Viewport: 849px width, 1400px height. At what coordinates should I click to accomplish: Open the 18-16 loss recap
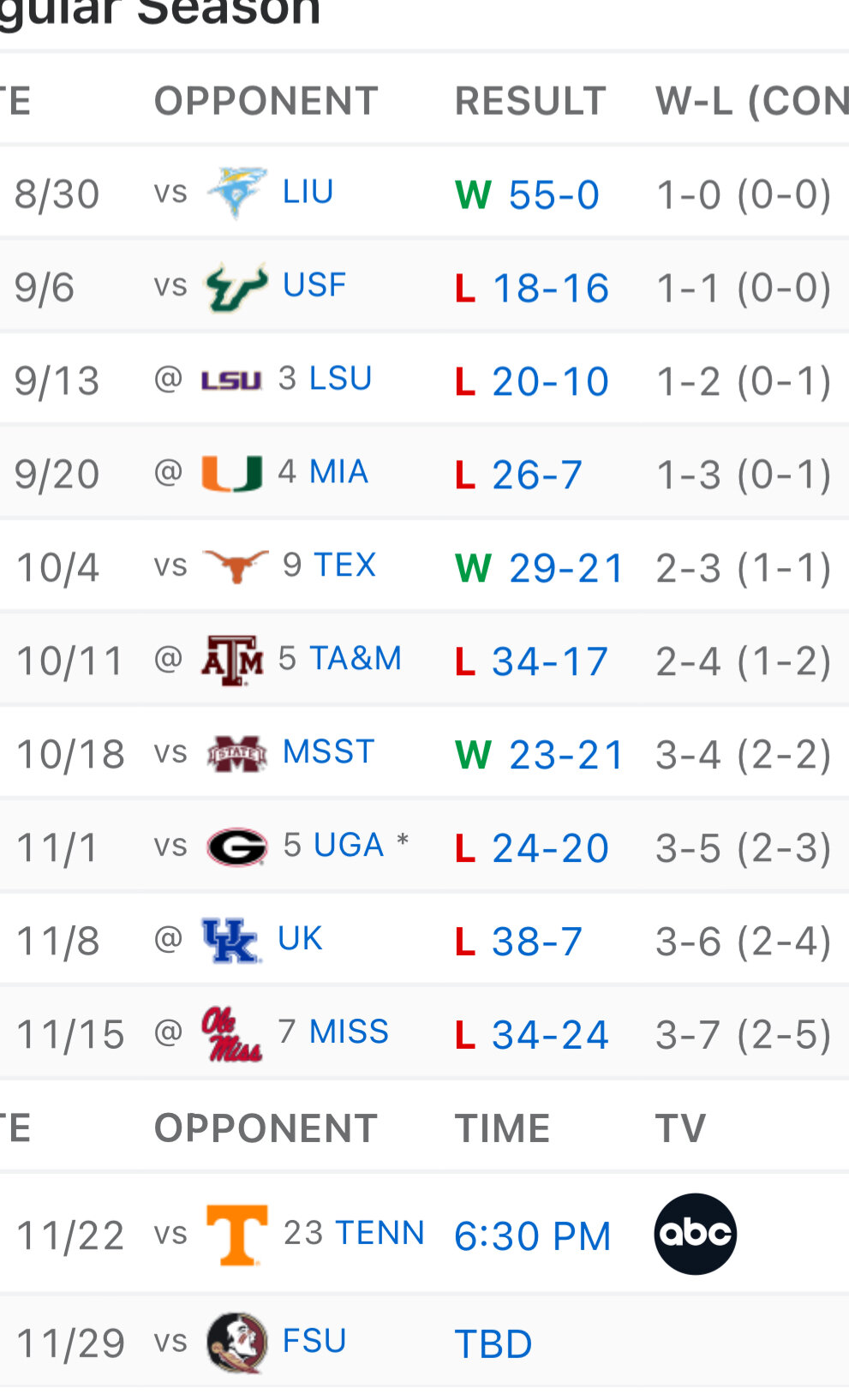point(550,289)
